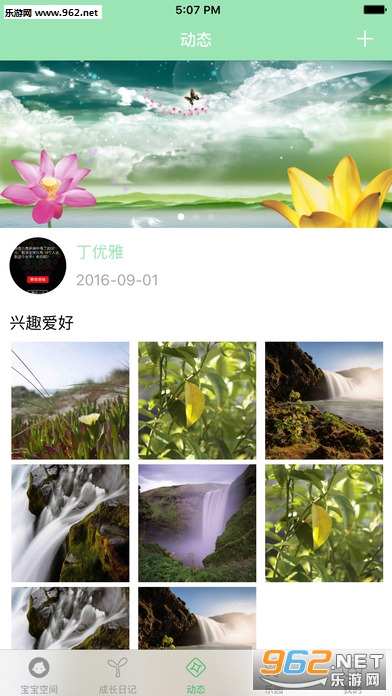Tap the username 丁优雅
This screenshot has height=696, width=392.
tap(100, 252)
